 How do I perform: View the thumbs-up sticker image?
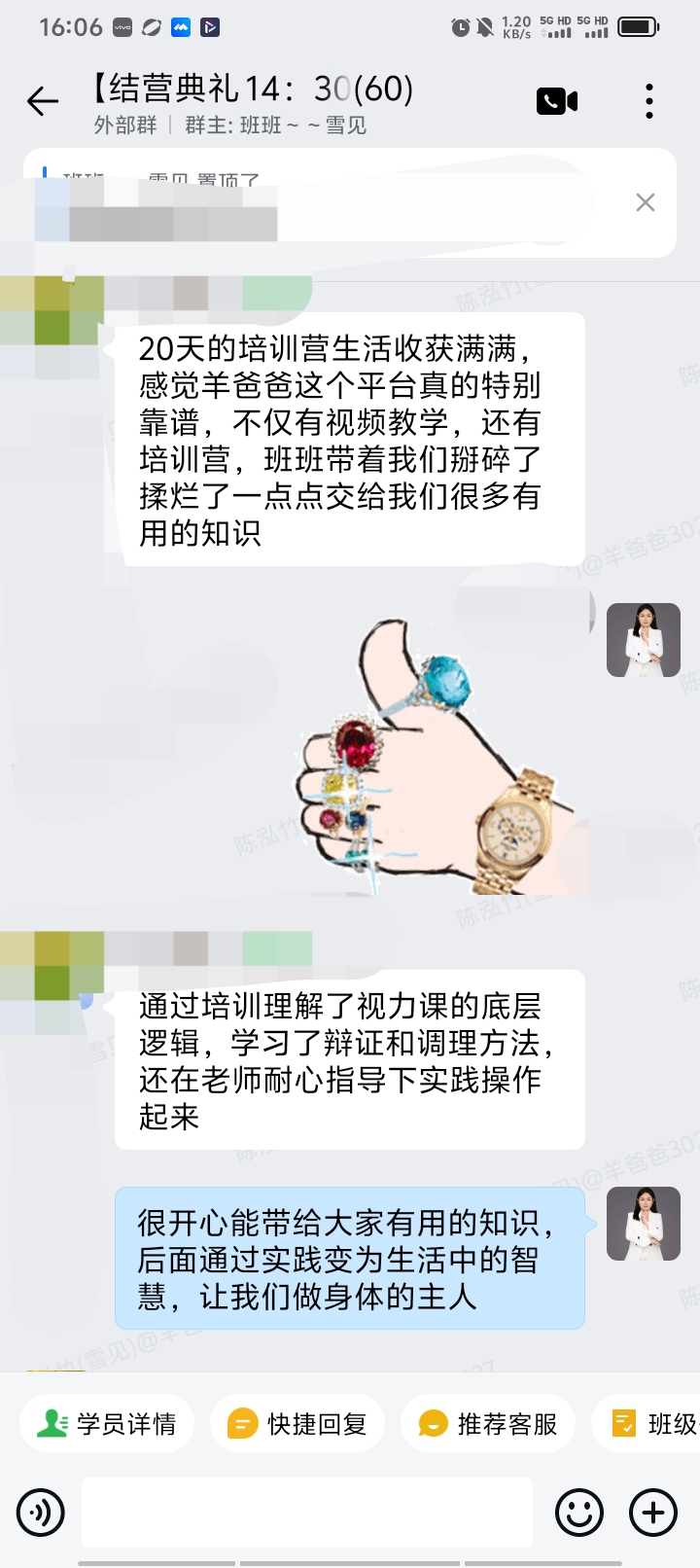click(x=437, y=754)
